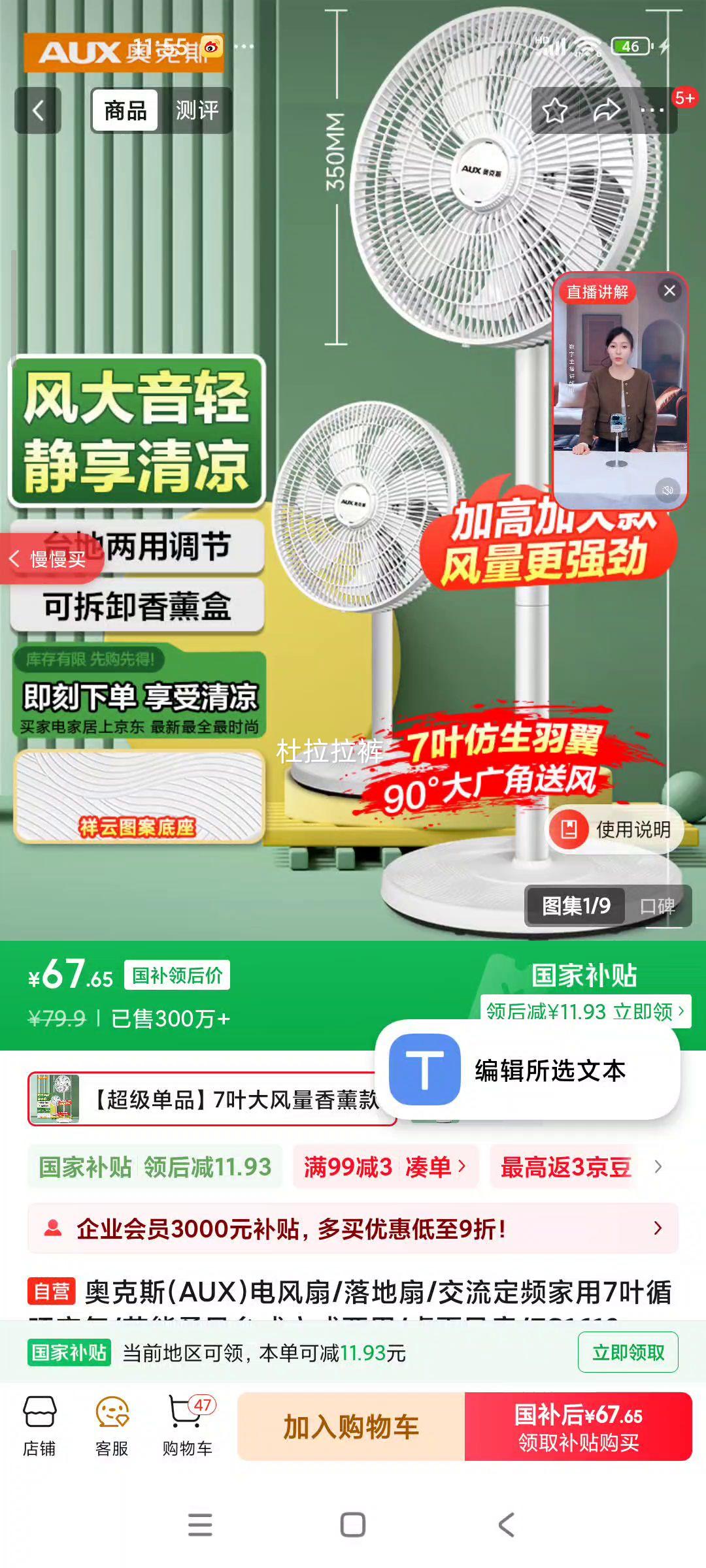Select the 商品 tab
This screenshot has height=1568, width=706.
(126, 110)
